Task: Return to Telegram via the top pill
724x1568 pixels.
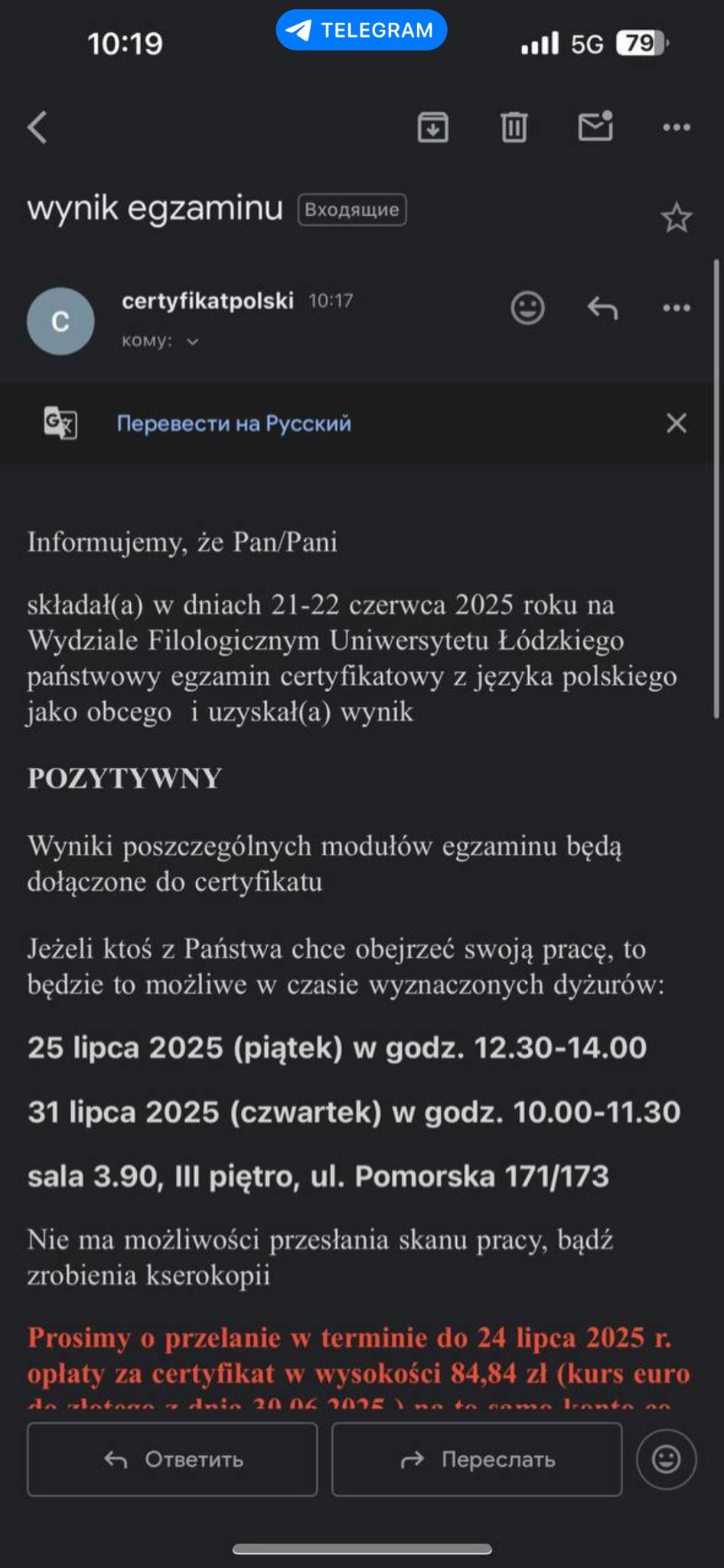Action: click(x=361, y=31)
